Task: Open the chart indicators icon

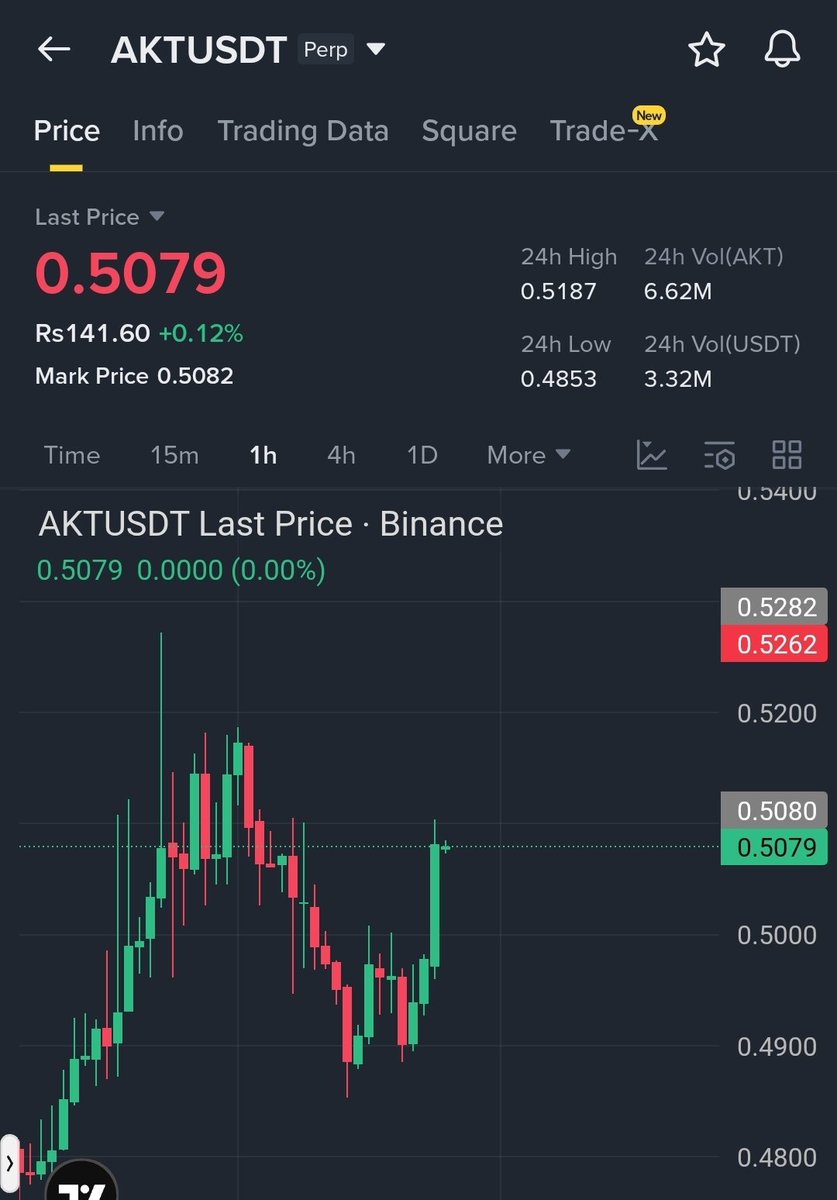Action: tap(652, 455)
